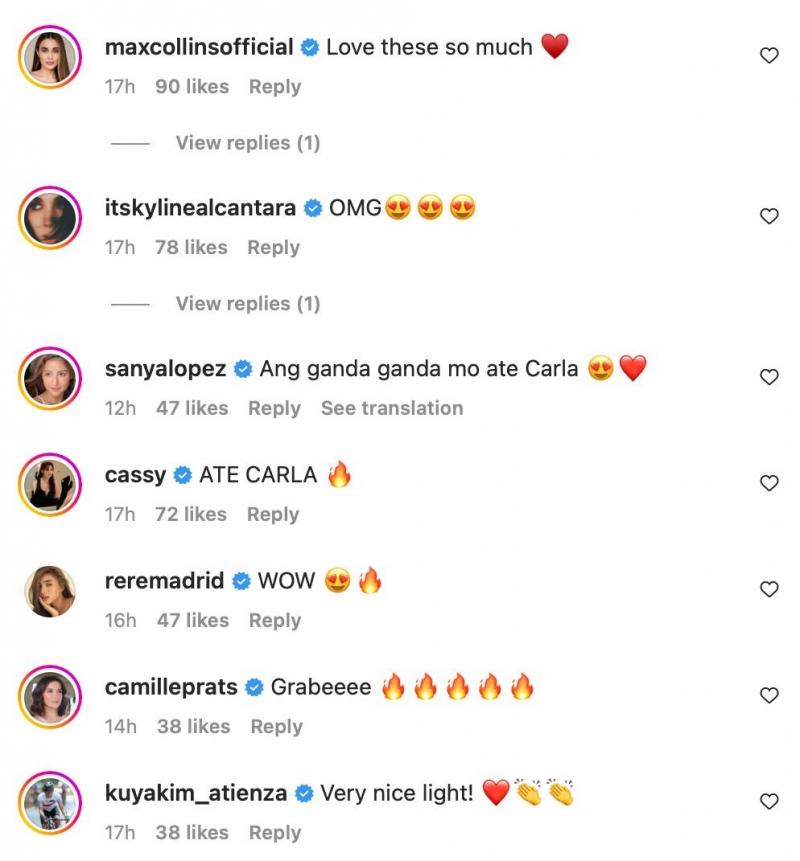800x861 pixels.
Task: Like itskylinealcantara's OMG comment
Action: (769, 216)
